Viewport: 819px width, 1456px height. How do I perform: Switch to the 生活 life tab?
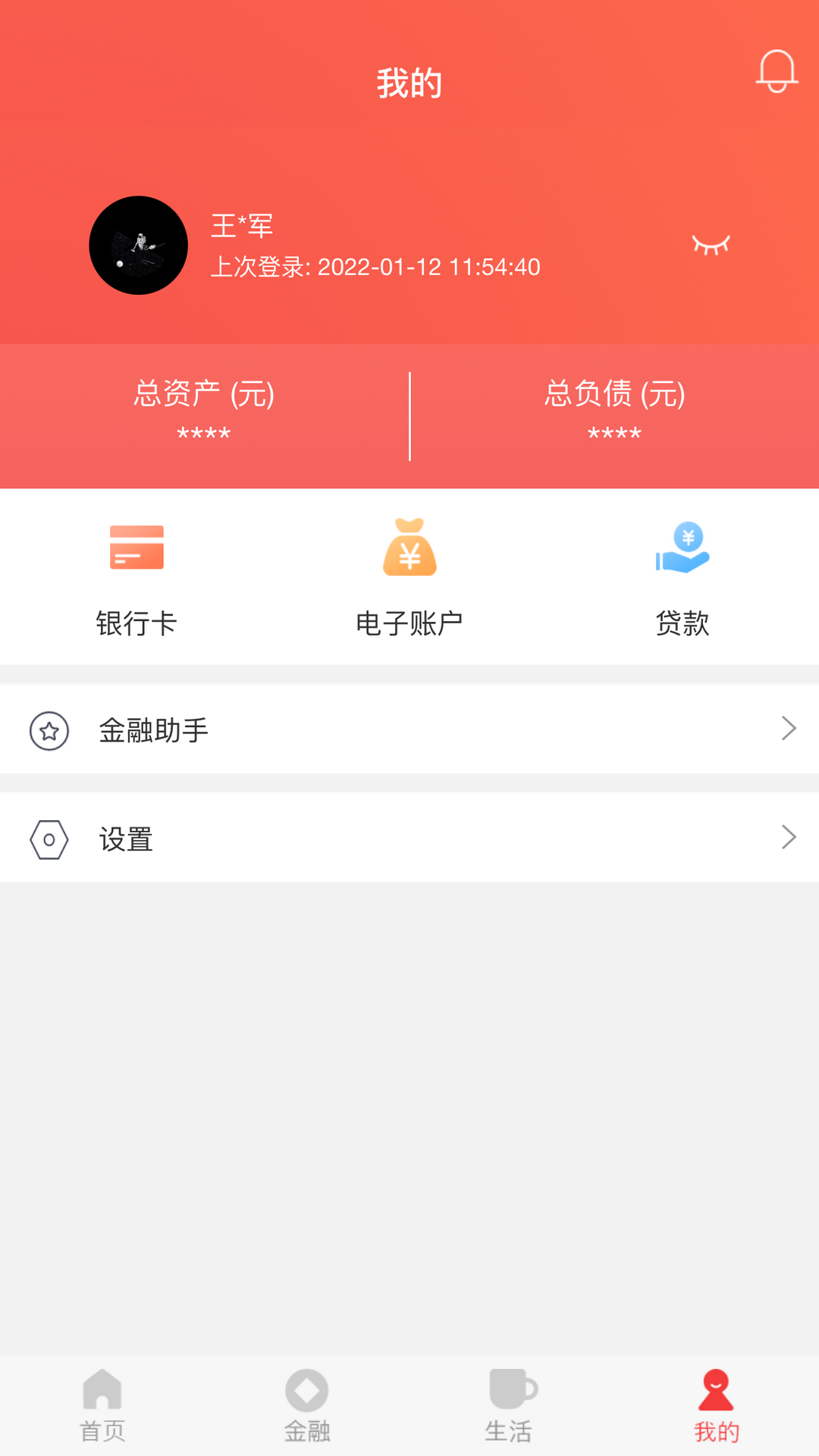click(x=510, y=1405)
